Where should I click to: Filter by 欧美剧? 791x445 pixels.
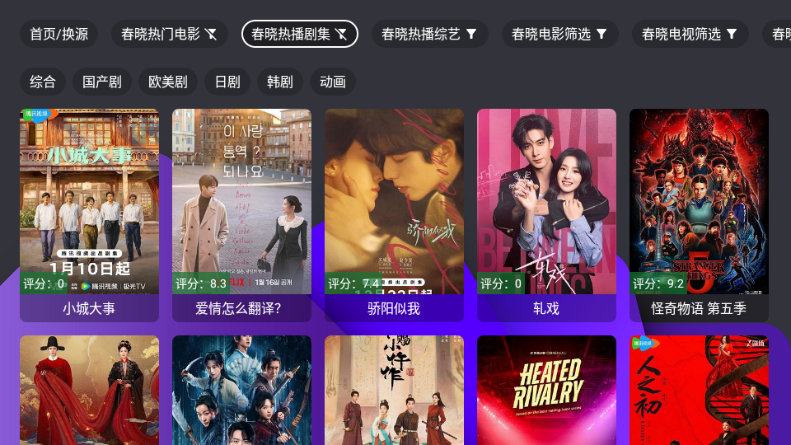click(x=168, y=81)
